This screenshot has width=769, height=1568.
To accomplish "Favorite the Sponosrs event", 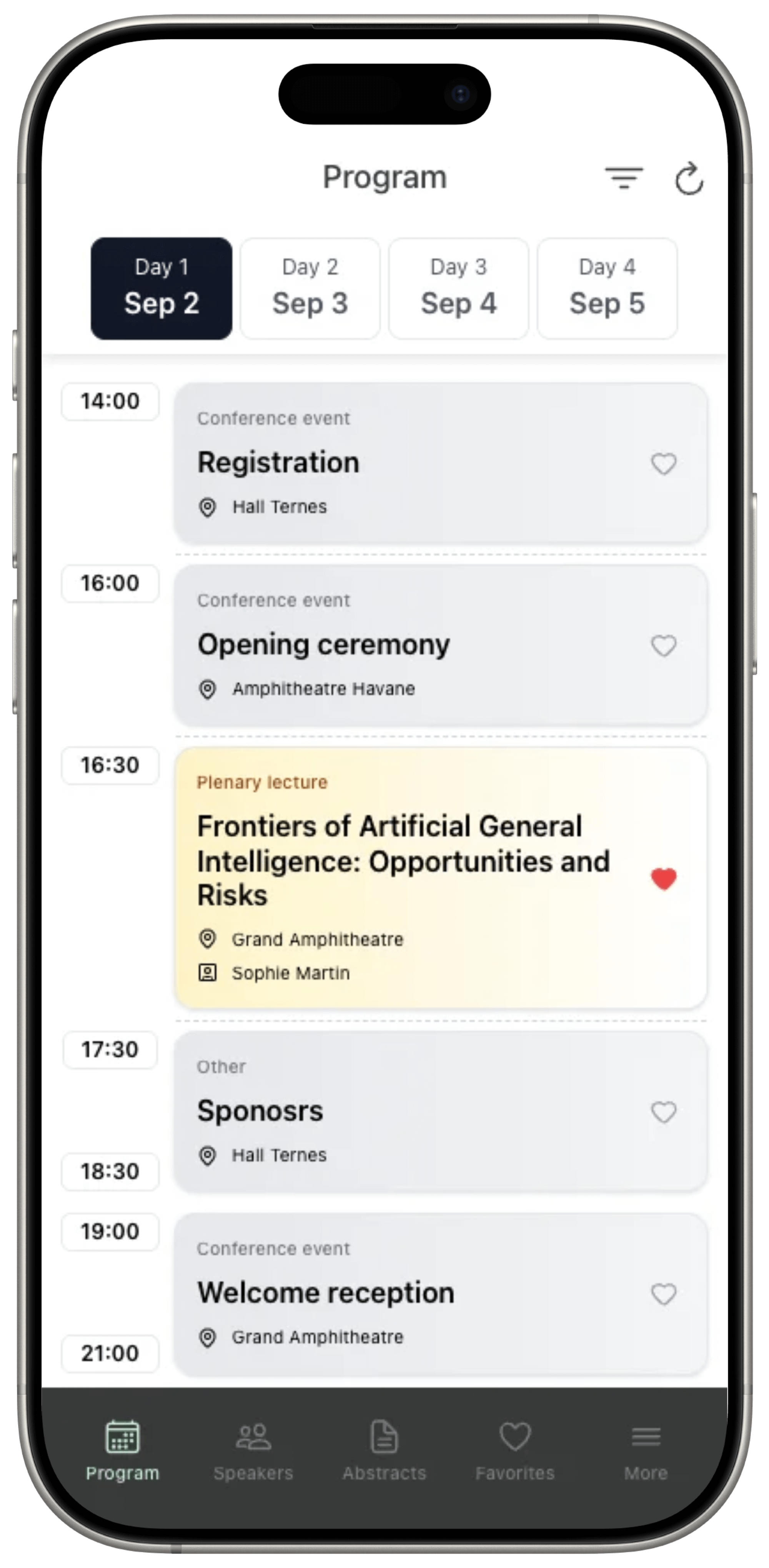I will click(x=664, y=1112).
